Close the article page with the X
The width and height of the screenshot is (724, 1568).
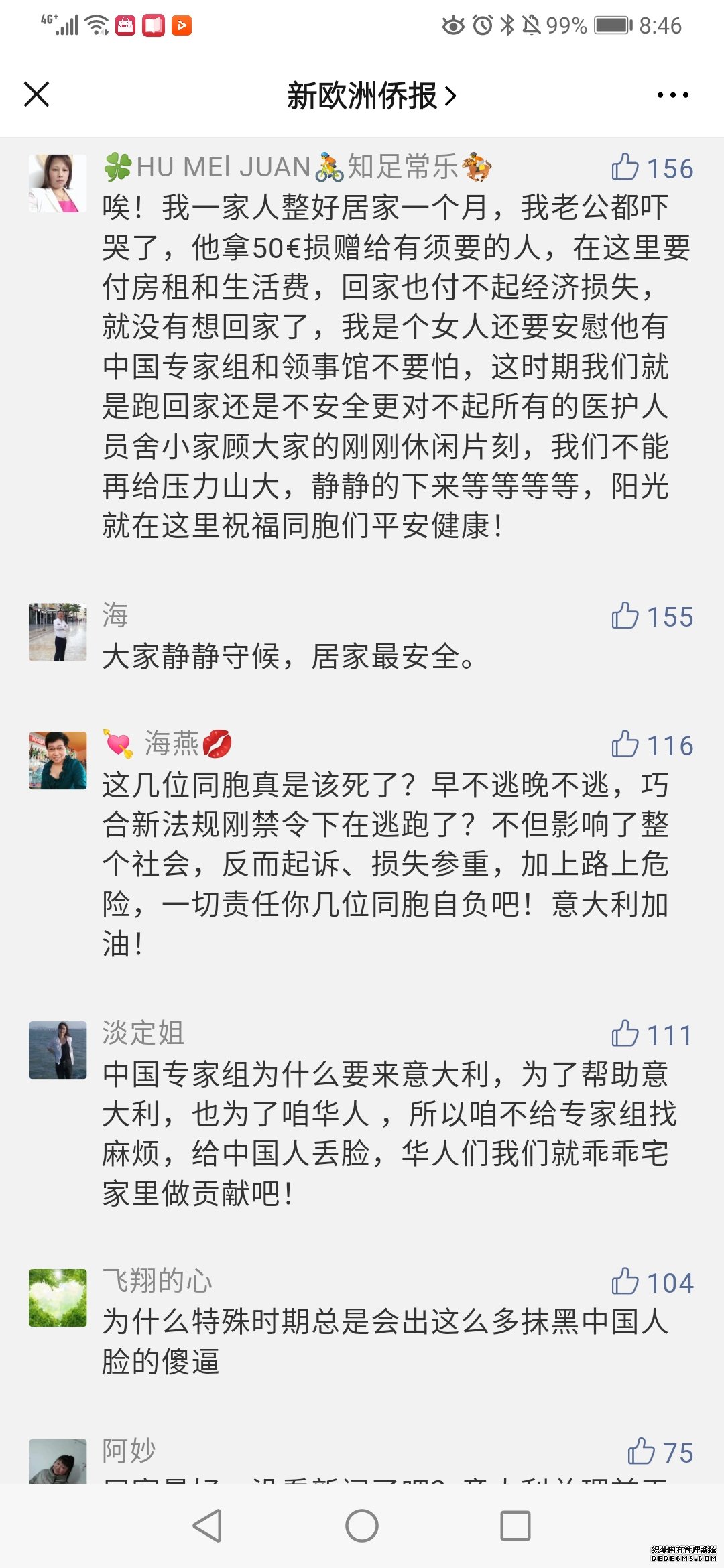pos(36,94)
